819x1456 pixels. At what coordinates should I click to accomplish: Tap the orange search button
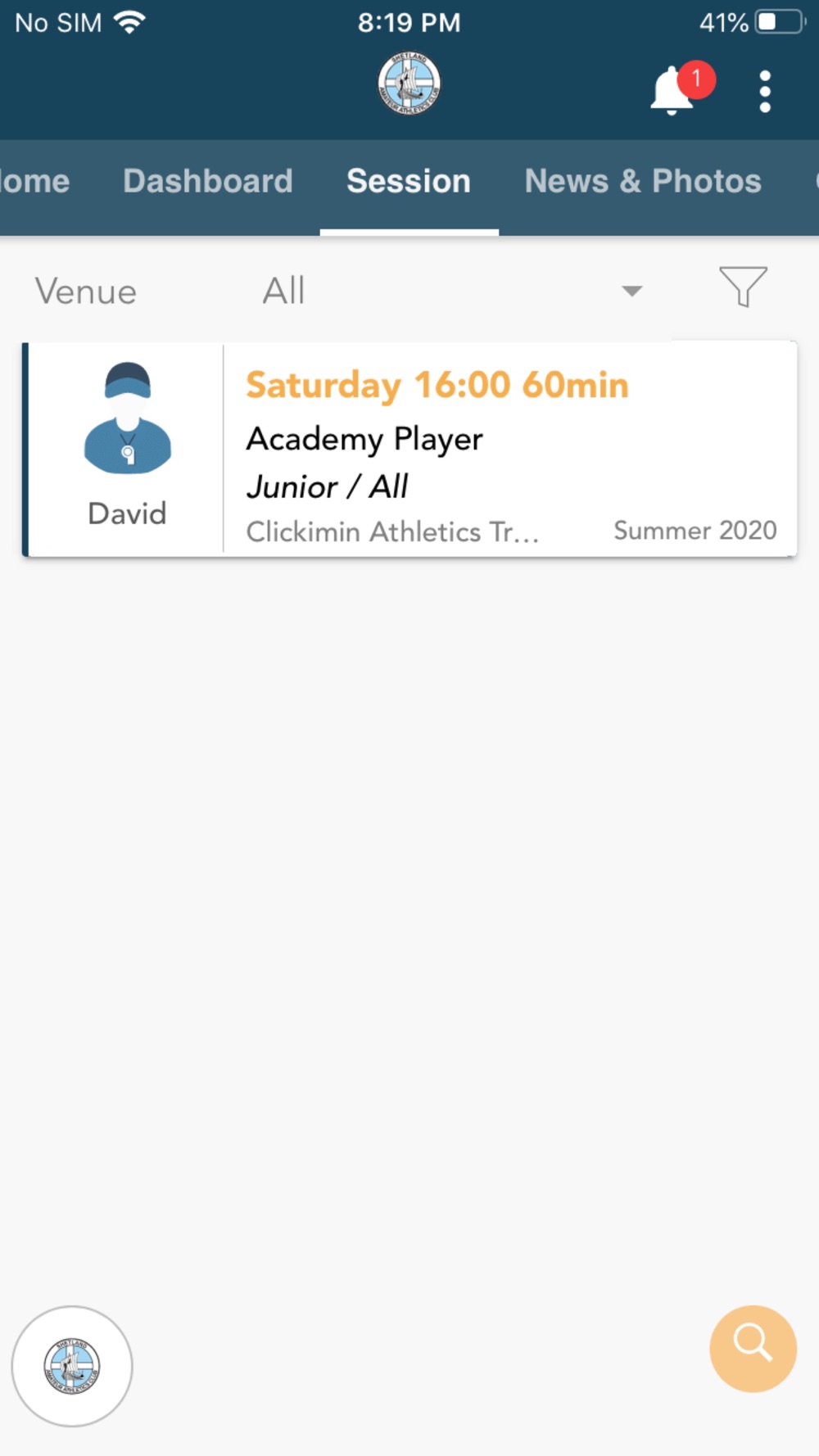point(753,1348)
